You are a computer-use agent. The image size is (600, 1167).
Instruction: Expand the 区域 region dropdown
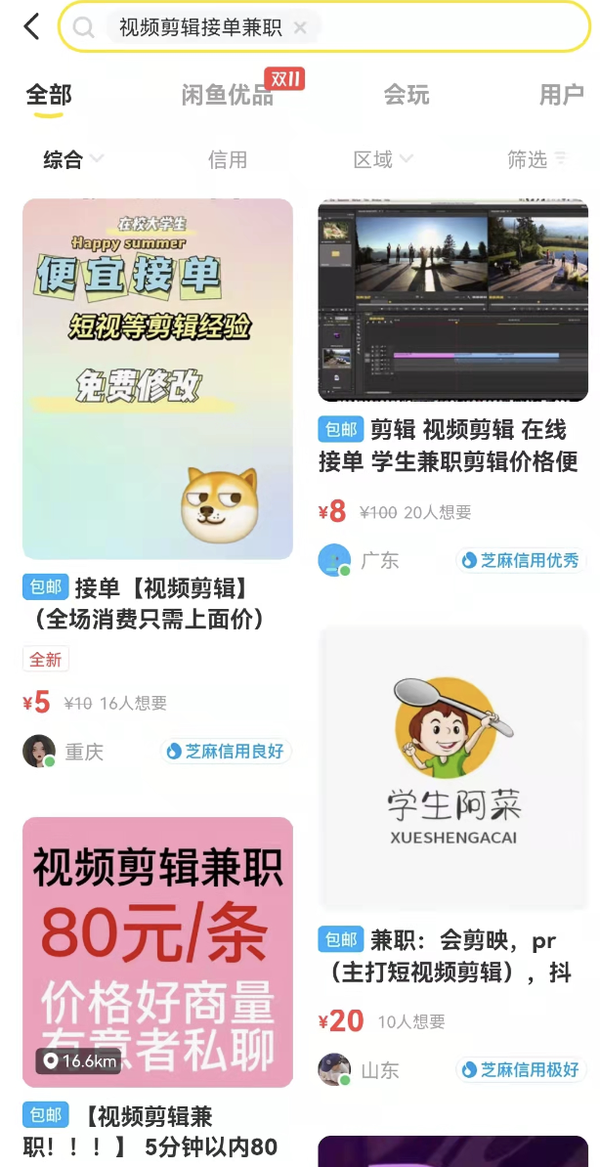382,159
